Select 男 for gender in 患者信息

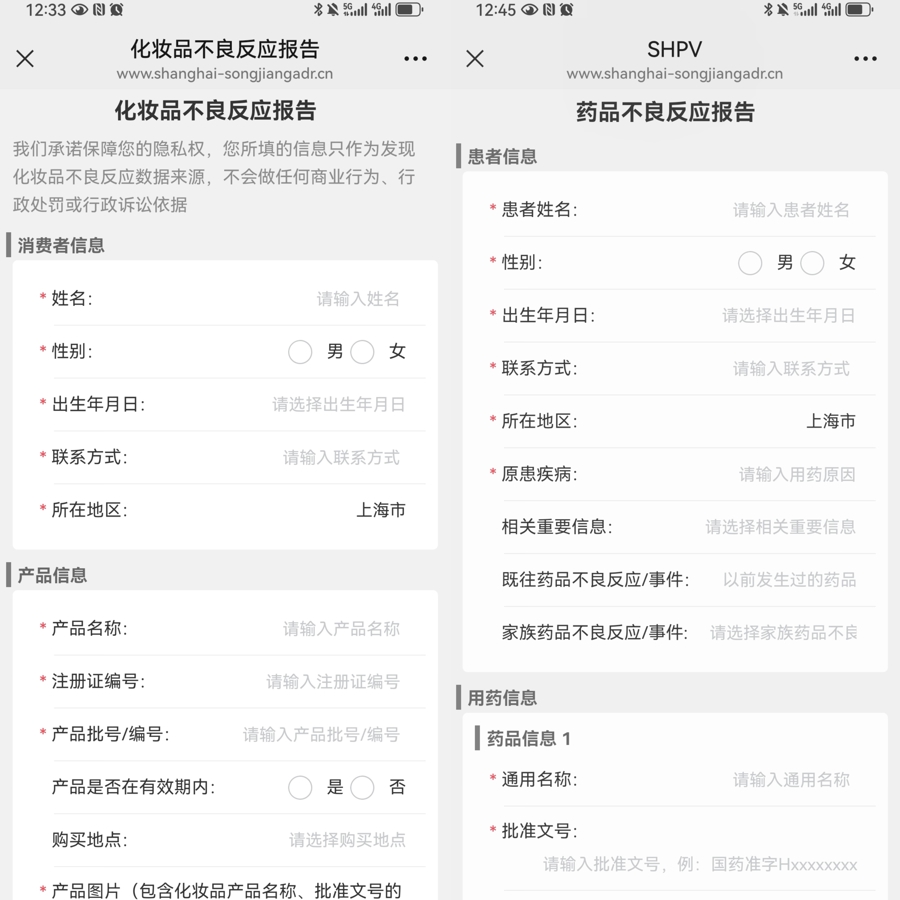tap(750, 263)
